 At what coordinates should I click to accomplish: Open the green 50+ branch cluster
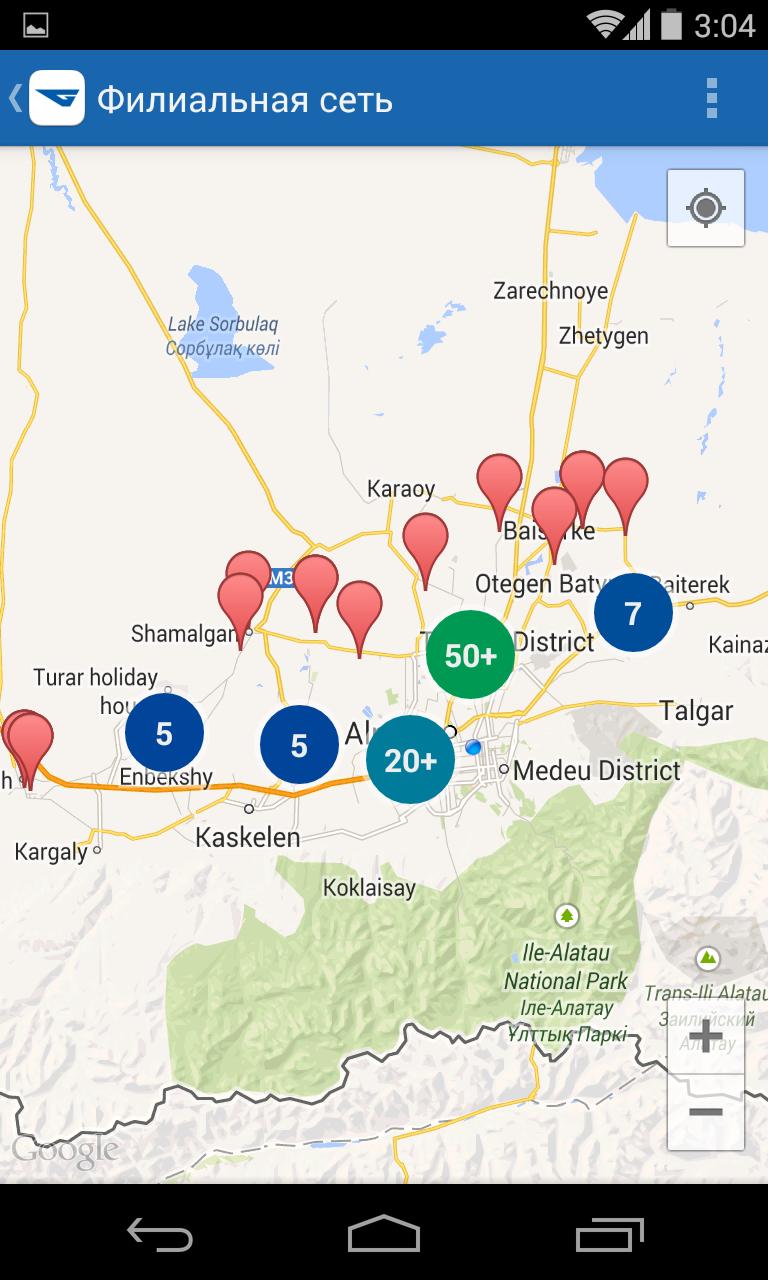(470, 655)
